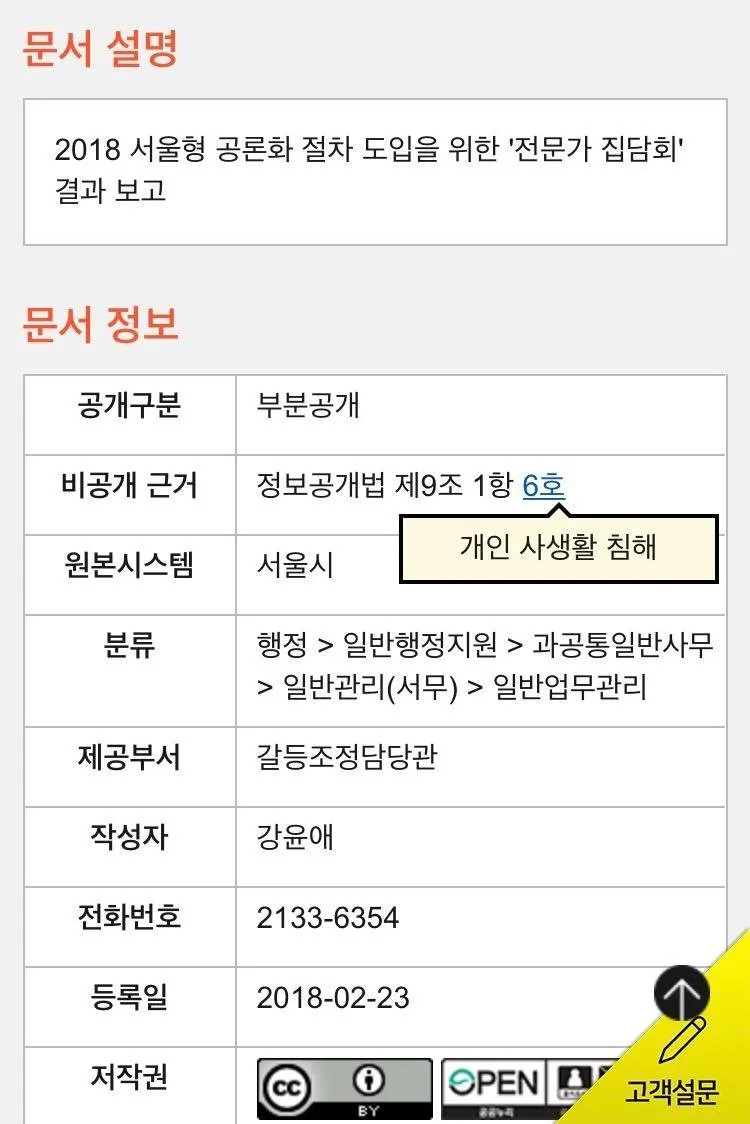Screen dimensions: 750x1124
Task: Tap the 6호 legal basis link
Action: [x=543, y=486]
